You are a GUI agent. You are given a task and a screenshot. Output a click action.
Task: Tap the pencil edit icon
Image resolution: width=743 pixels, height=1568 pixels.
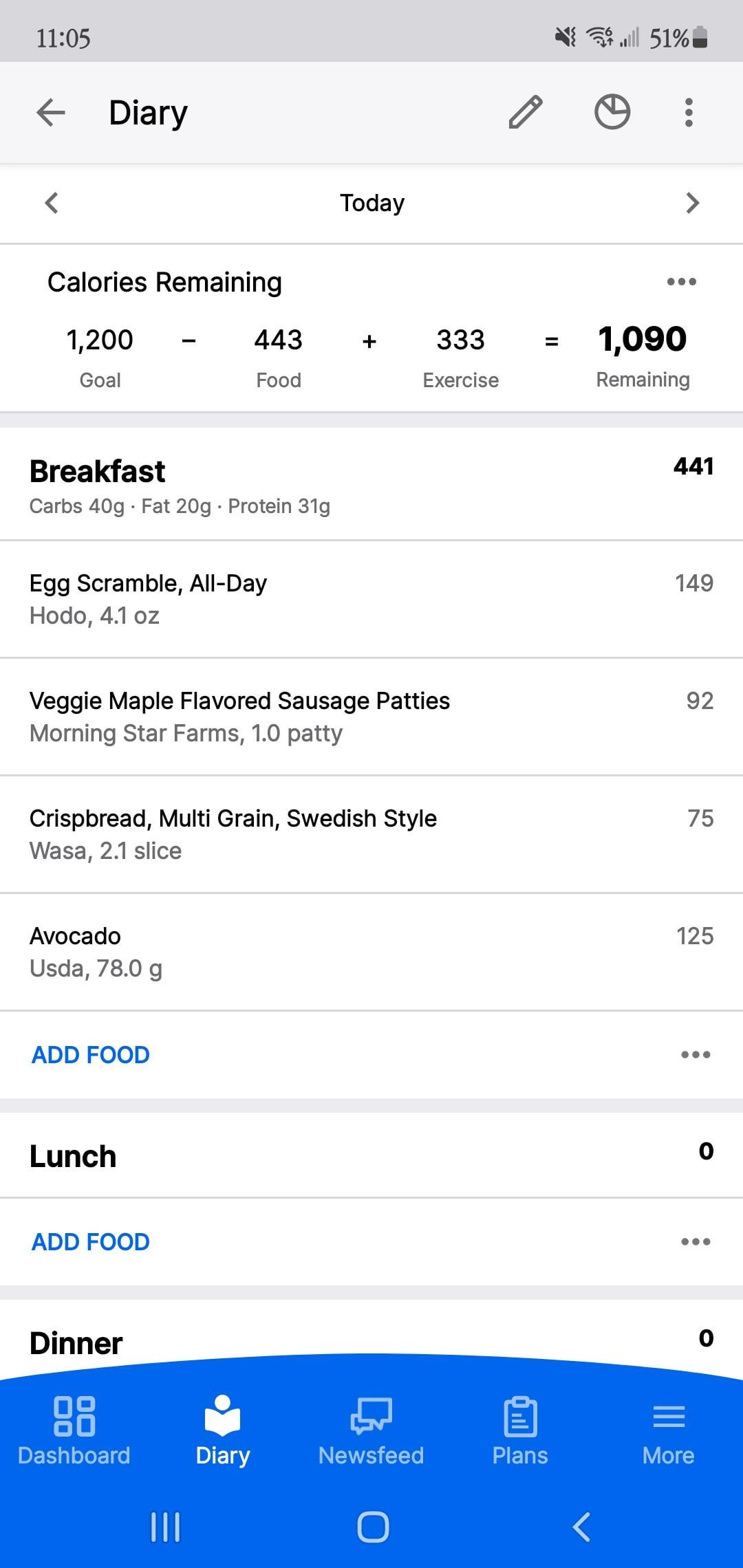526,113
